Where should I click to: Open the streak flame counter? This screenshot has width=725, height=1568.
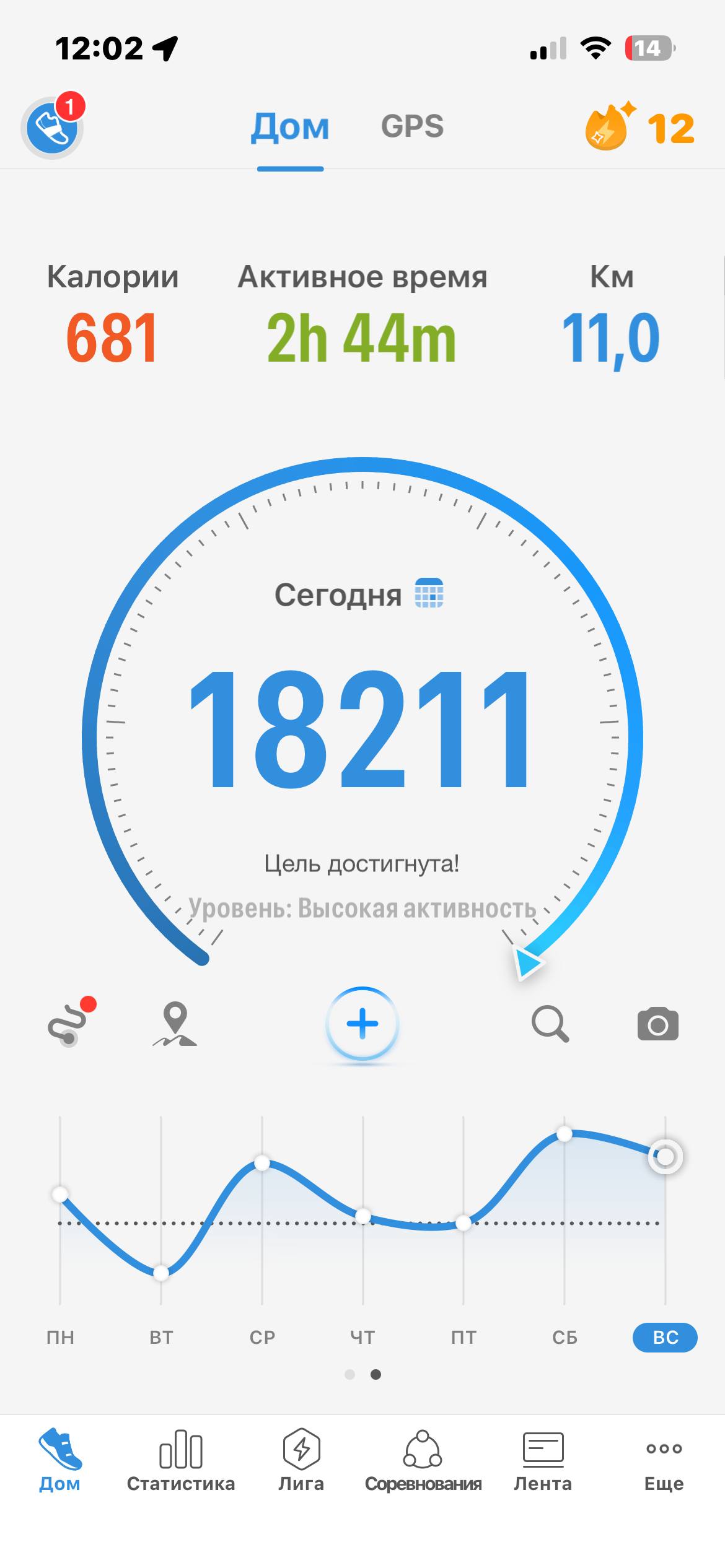[639, 127]
